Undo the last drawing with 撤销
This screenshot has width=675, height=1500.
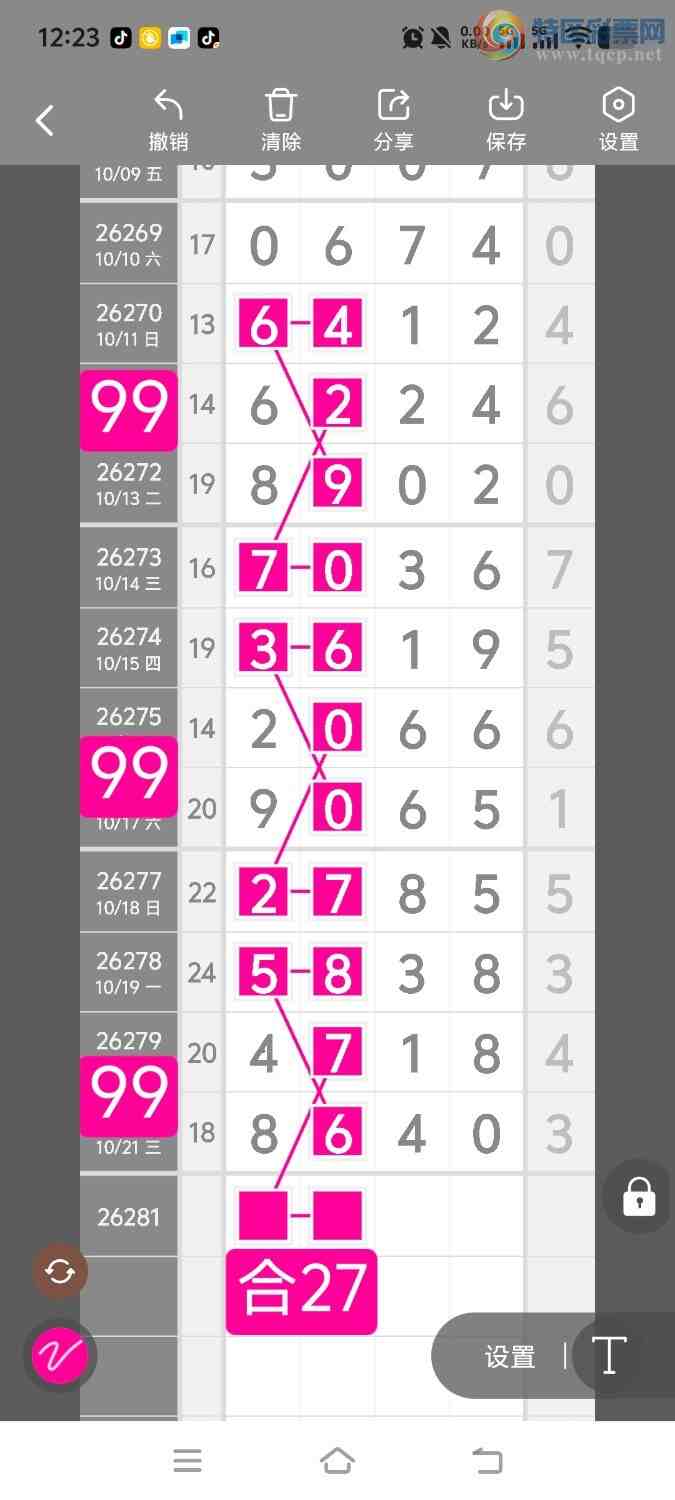tap(168, 121)
